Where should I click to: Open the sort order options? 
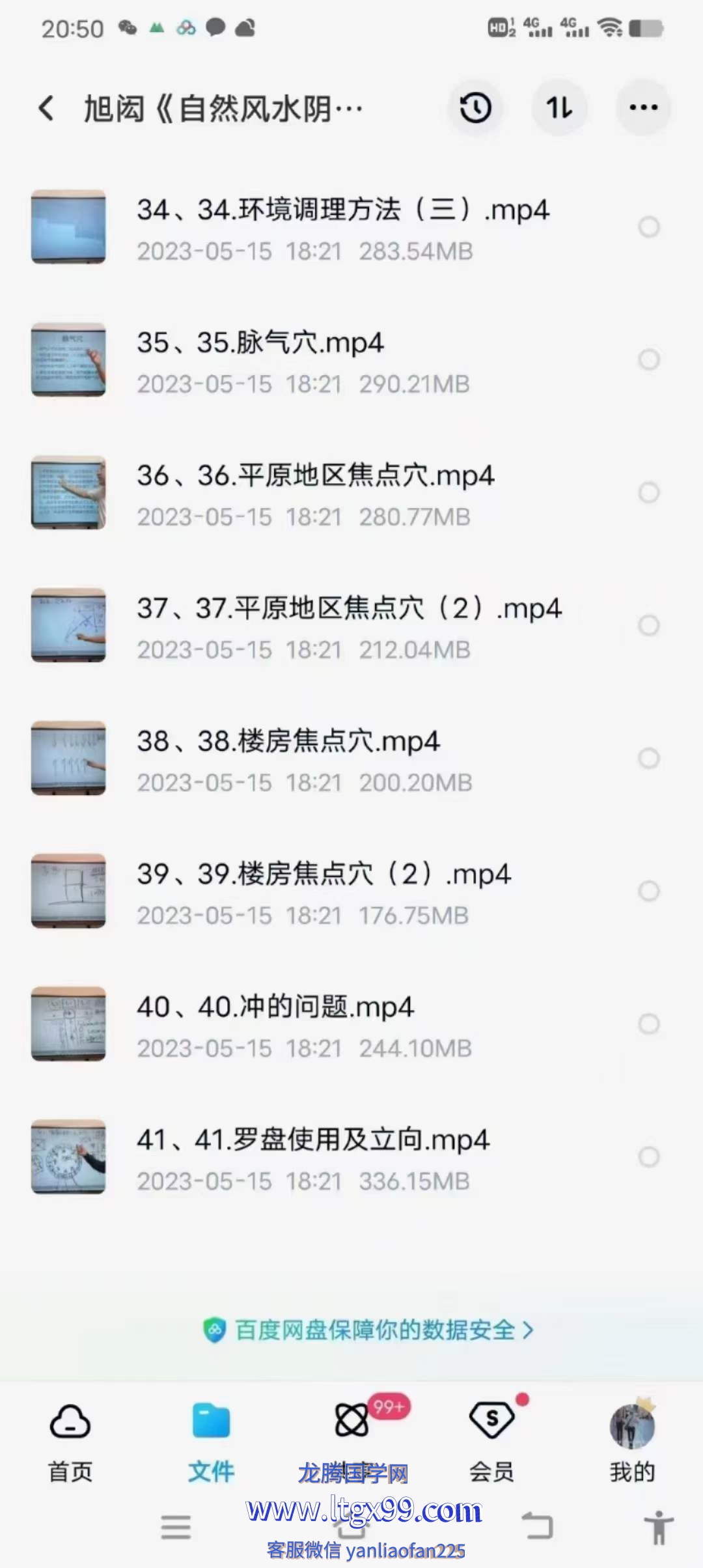click(x=559, y=108)
